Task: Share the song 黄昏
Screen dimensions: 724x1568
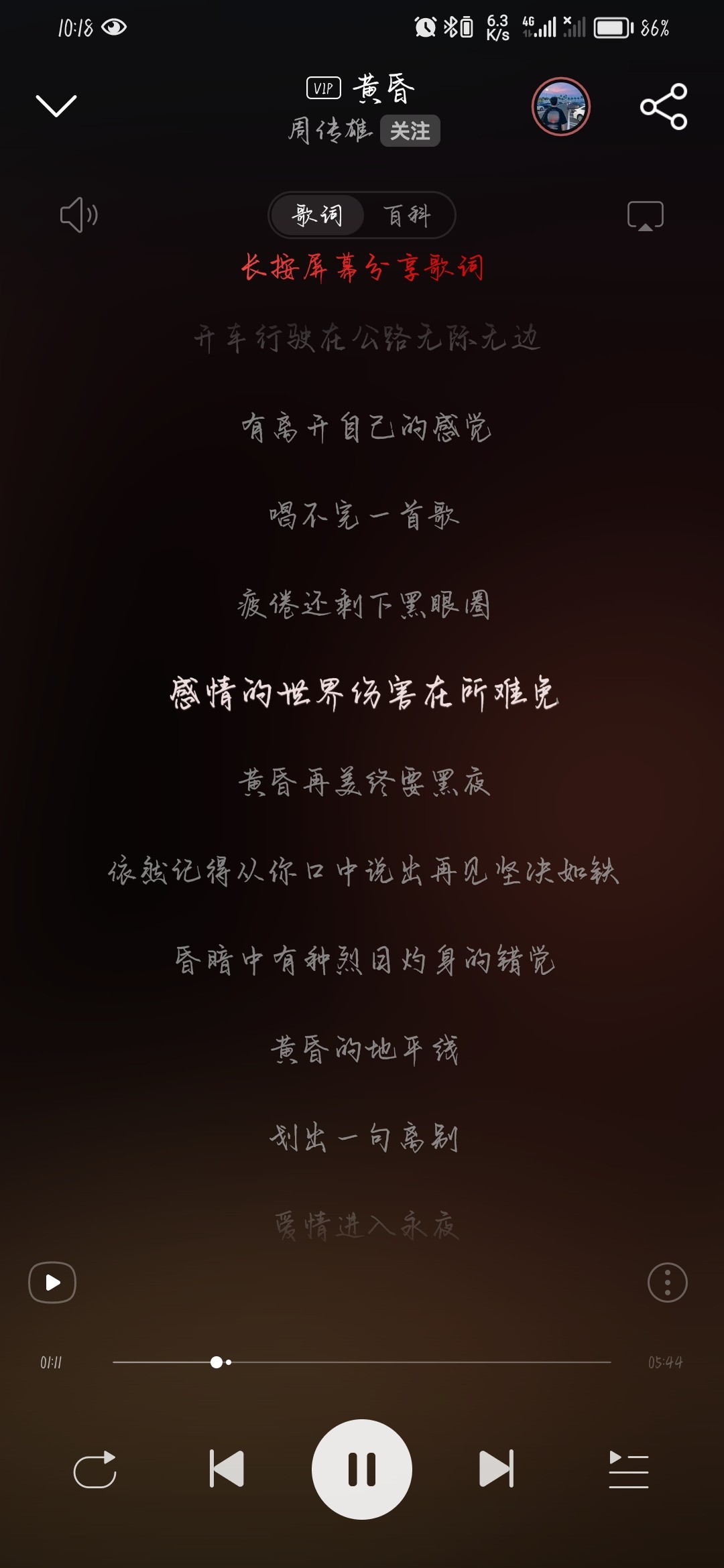Action: click(664, 107)
